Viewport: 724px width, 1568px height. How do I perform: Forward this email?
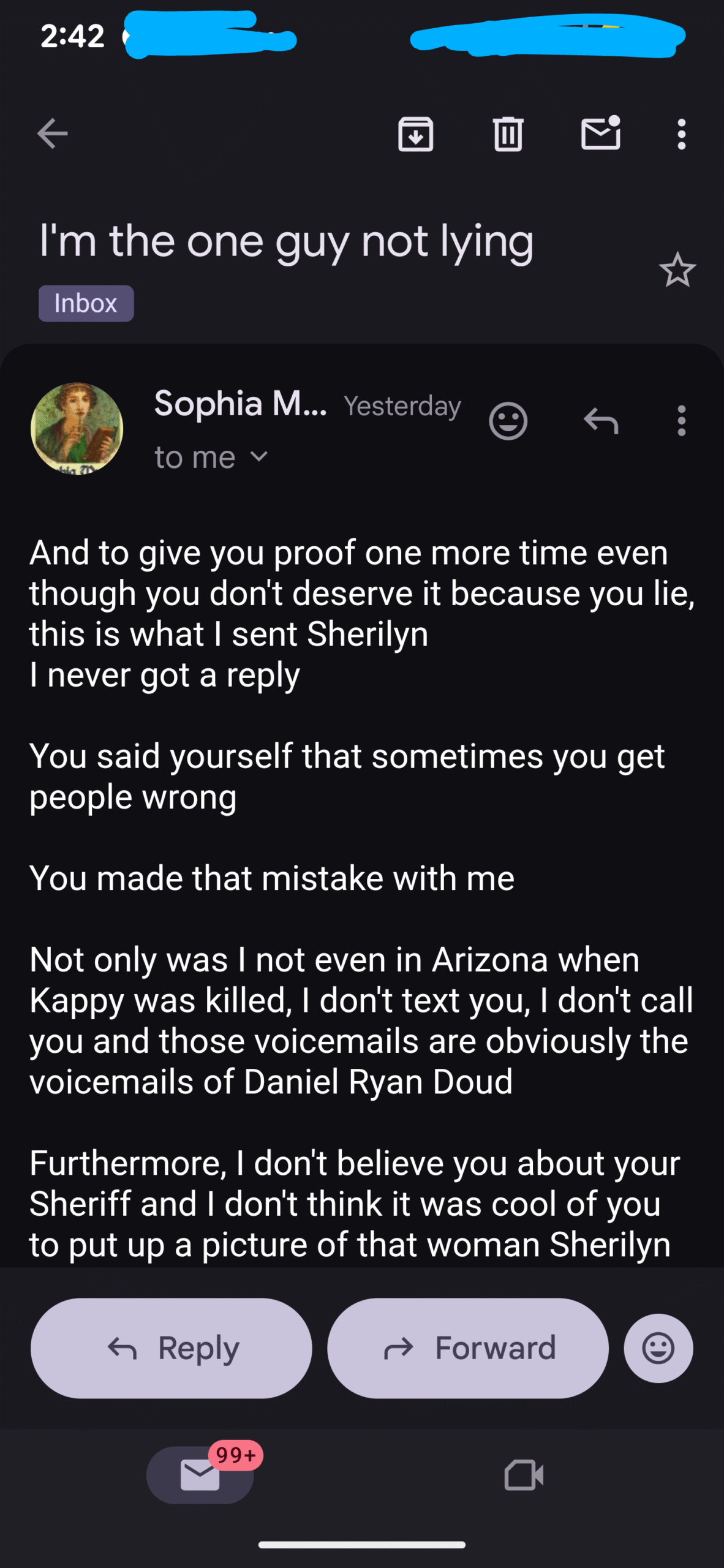click(468, 1348)
